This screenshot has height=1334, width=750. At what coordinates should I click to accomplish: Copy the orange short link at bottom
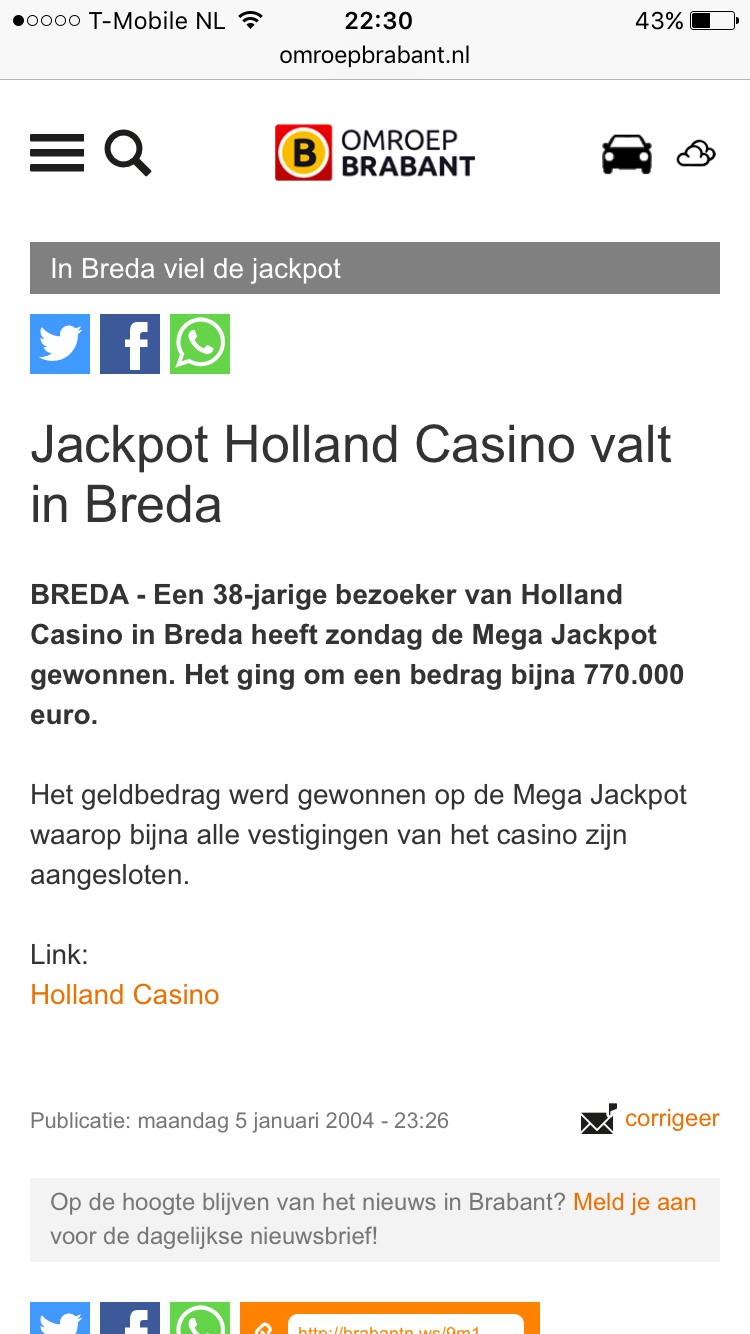point(404,1324)
